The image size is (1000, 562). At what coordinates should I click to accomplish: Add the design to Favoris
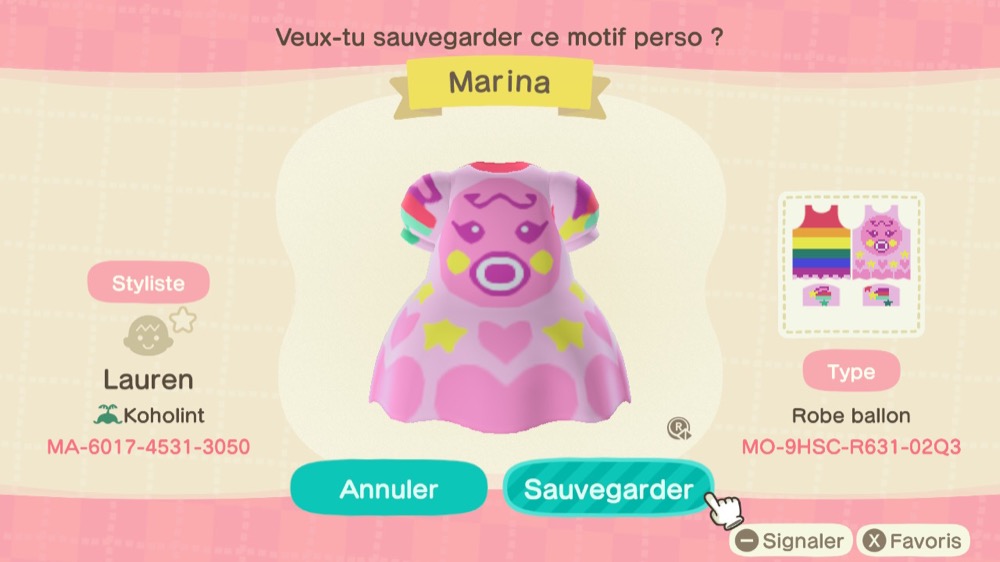[914, 542]
